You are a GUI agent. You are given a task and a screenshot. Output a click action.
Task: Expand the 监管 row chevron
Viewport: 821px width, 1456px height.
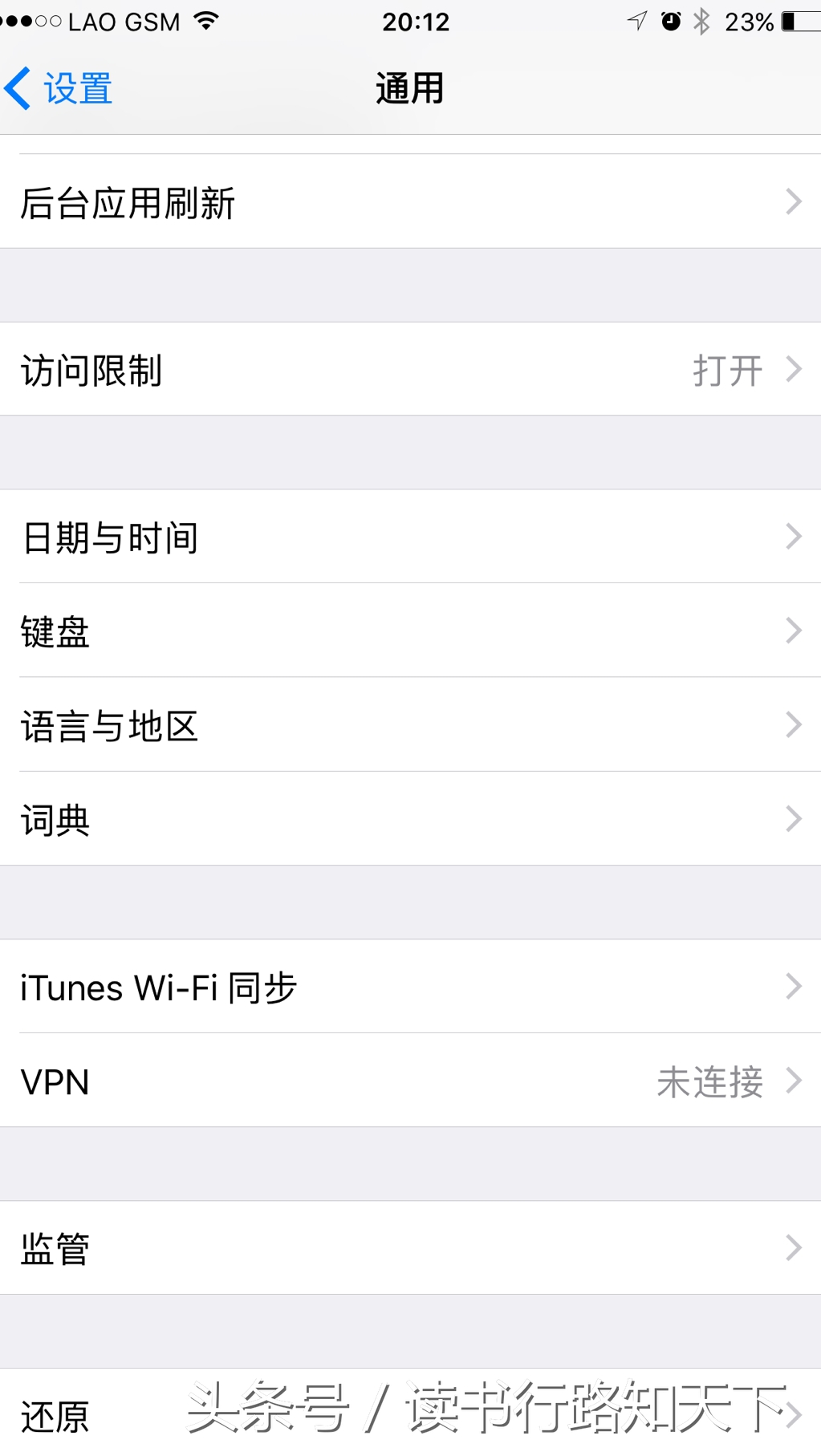[x=795, y=1248]
